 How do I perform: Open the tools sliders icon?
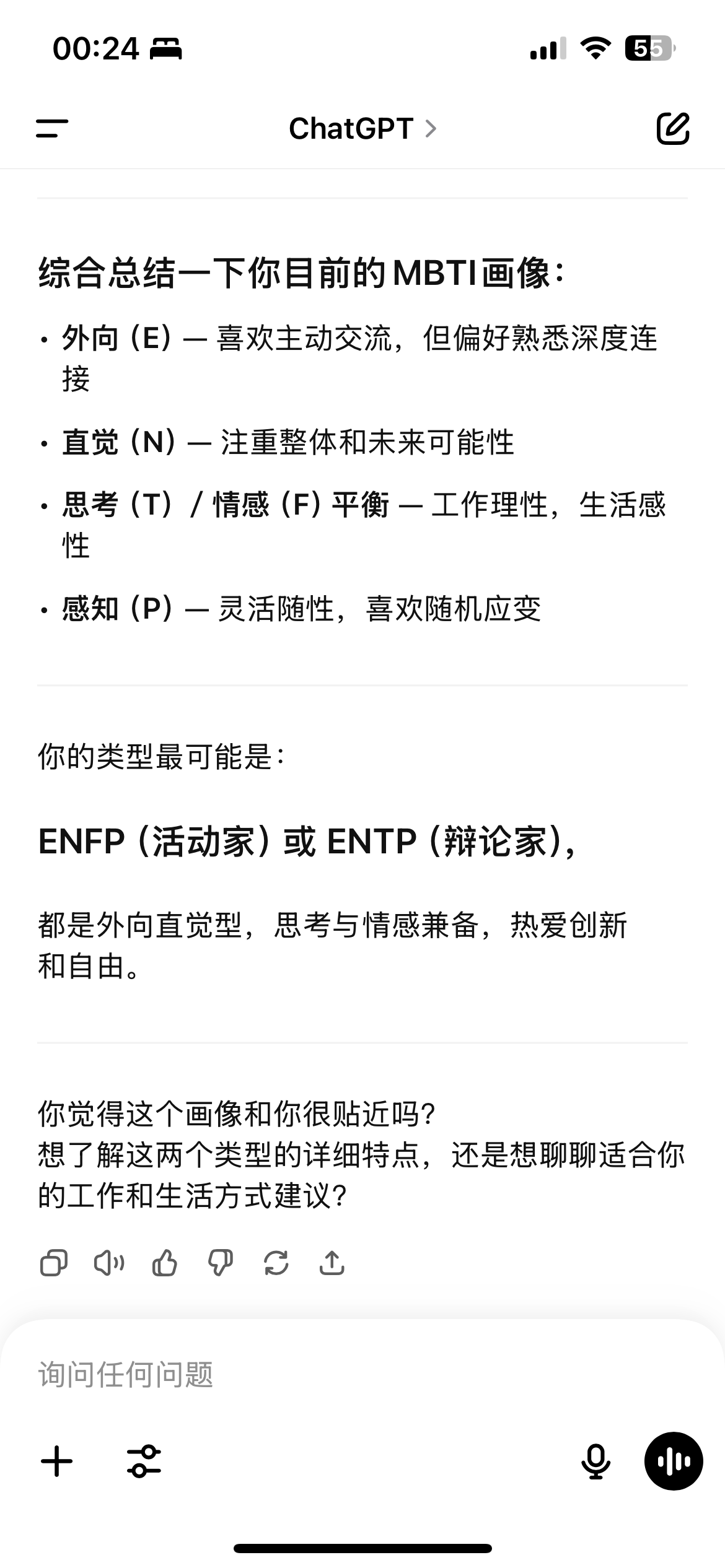(144, 1461)
